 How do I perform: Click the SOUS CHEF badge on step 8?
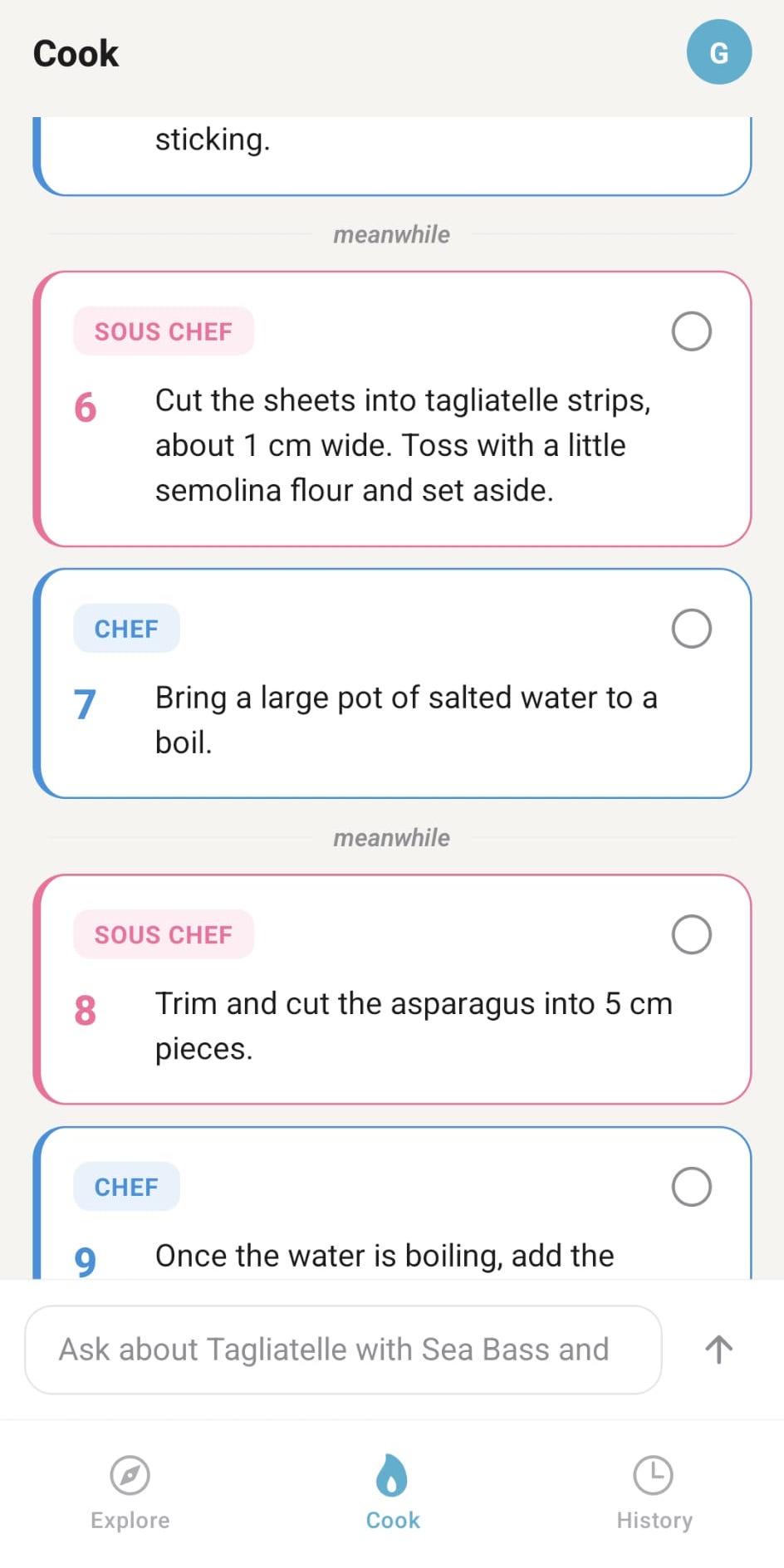tap(164, 933)
